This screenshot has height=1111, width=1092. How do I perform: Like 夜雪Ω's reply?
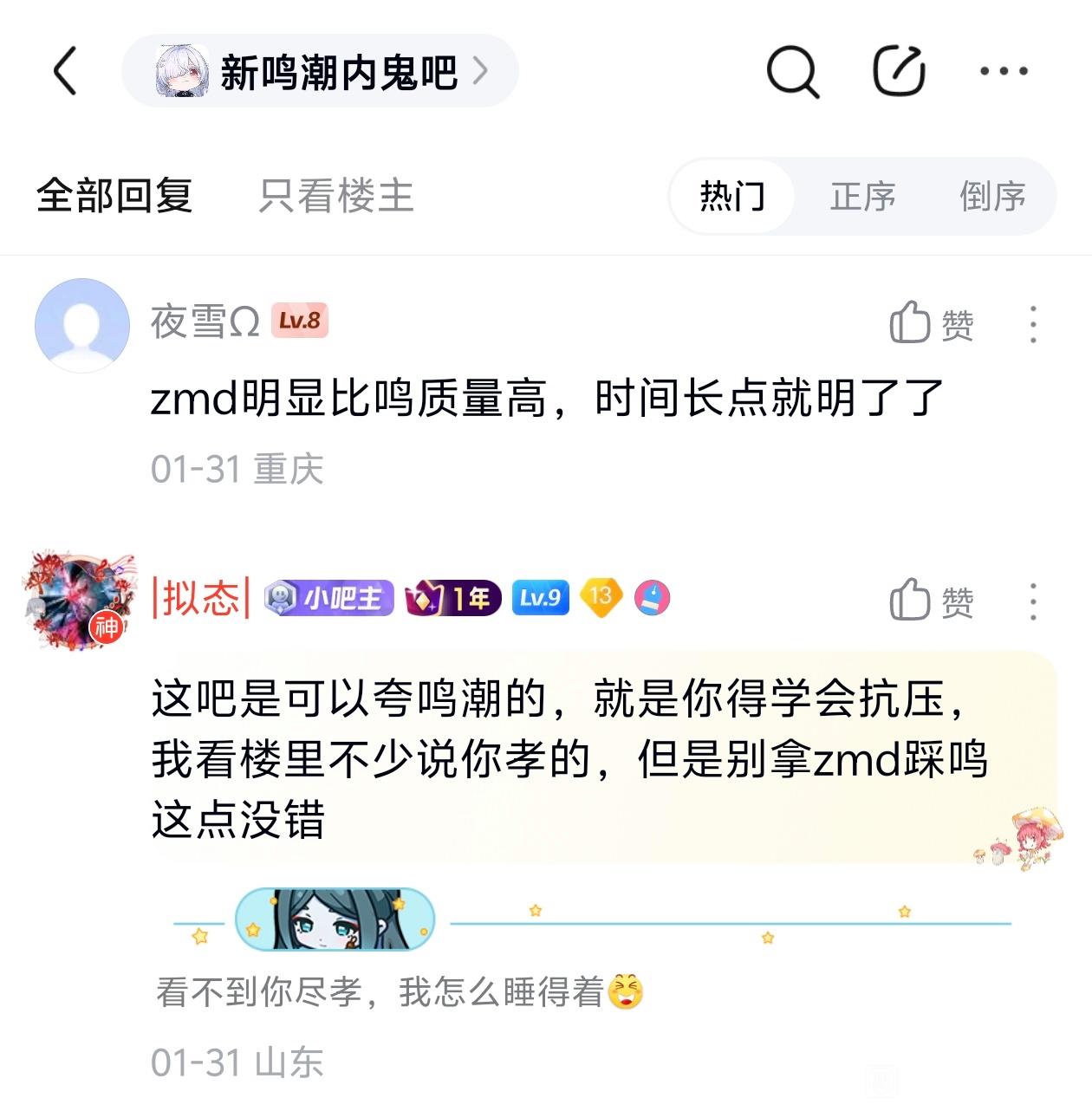point(932,324)
